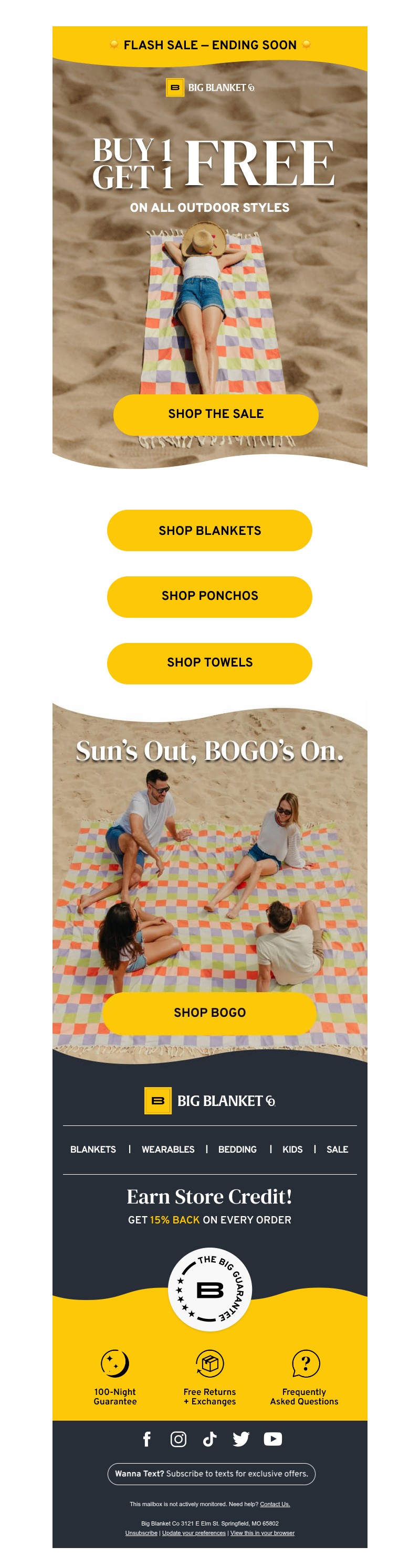This screenshot has height=1568, width=420.
Task: Open the Wearables category link
Action: (167, 1149)
